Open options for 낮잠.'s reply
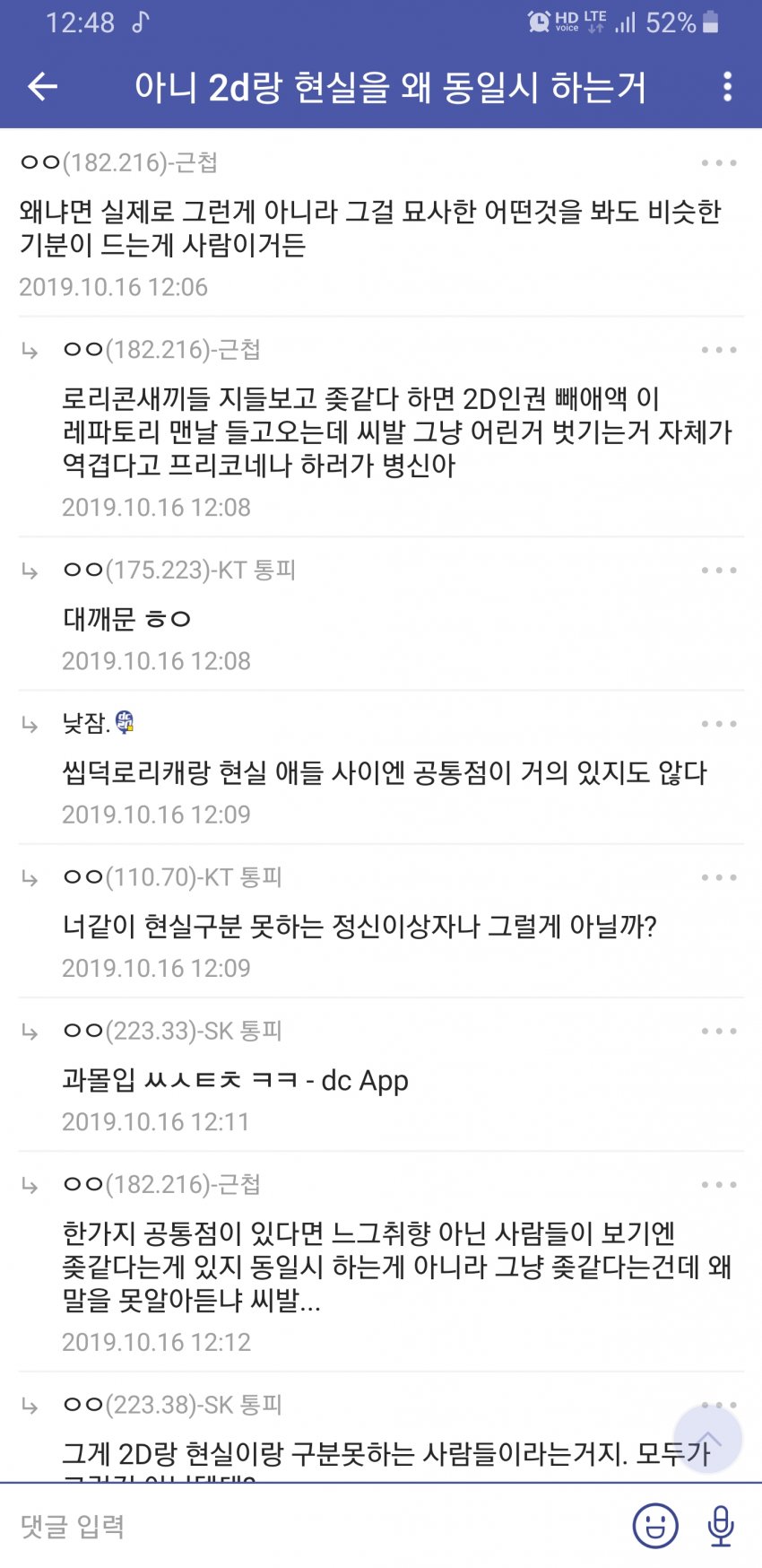The height and width of the screenshot is (1568, 762). click(x=719, y=724)
